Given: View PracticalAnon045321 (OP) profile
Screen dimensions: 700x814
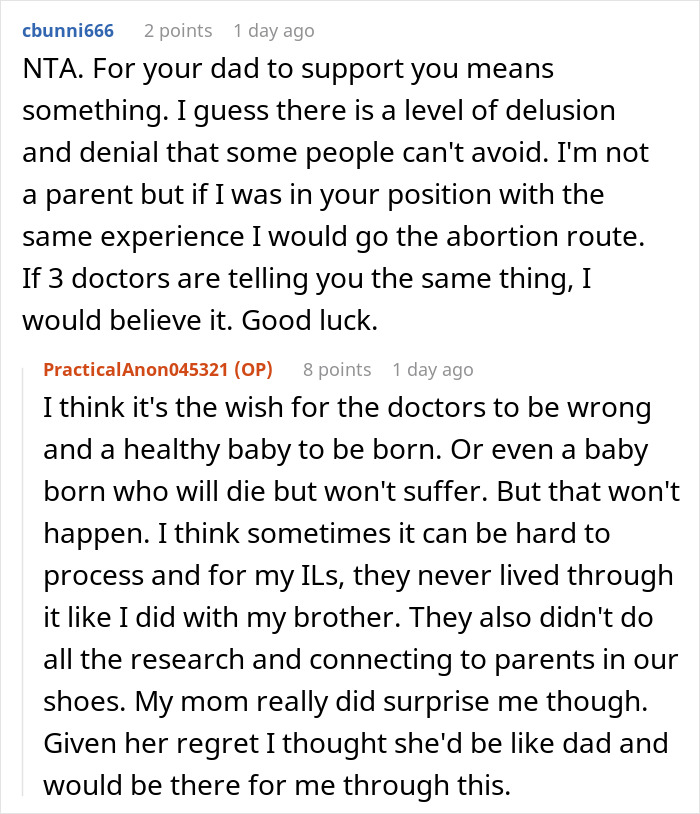Looking at the screenshot, I should [x=158, y=370].
